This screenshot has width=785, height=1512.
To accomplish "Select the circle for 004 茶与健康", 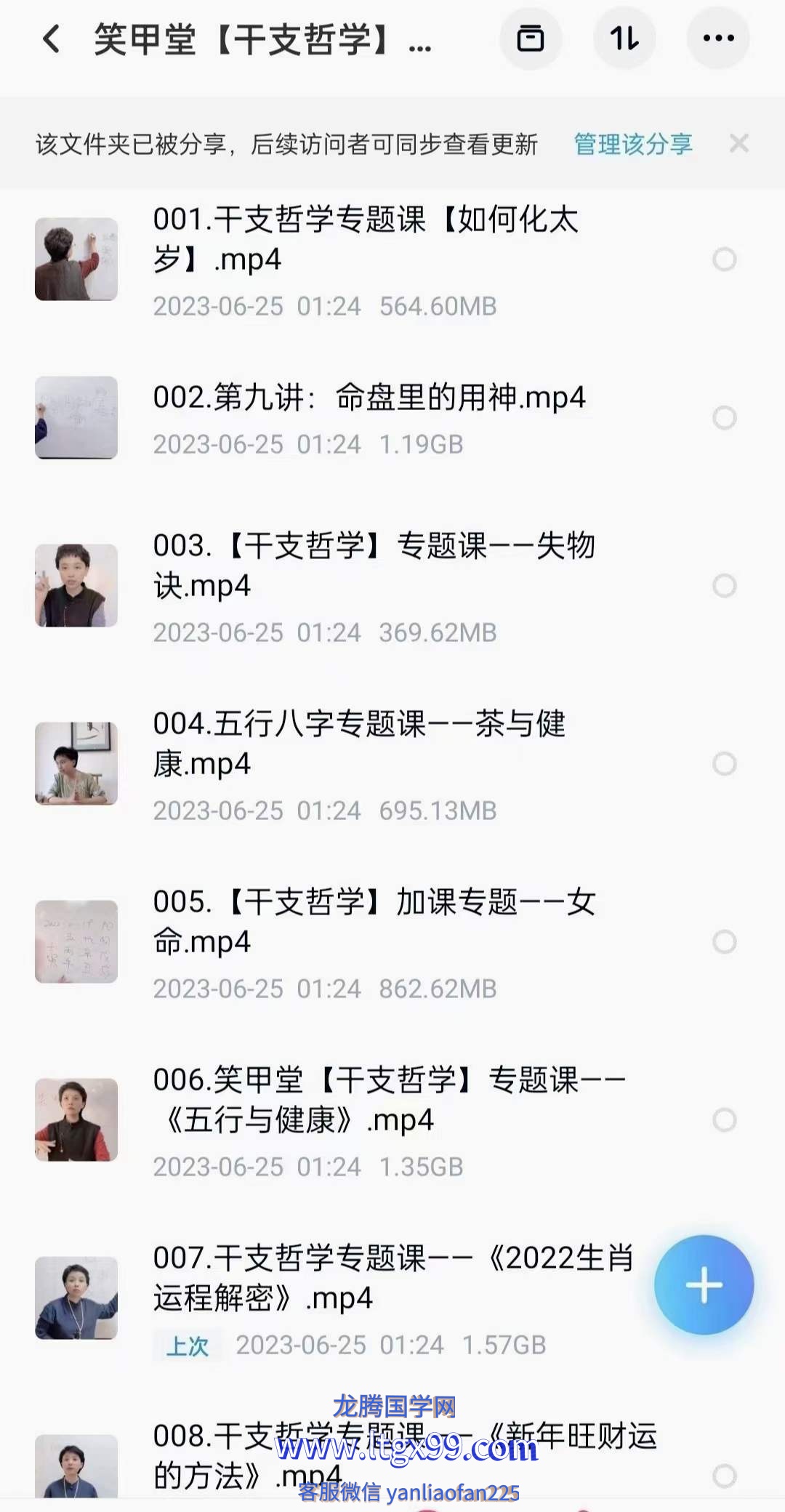I will pos(725,764).
